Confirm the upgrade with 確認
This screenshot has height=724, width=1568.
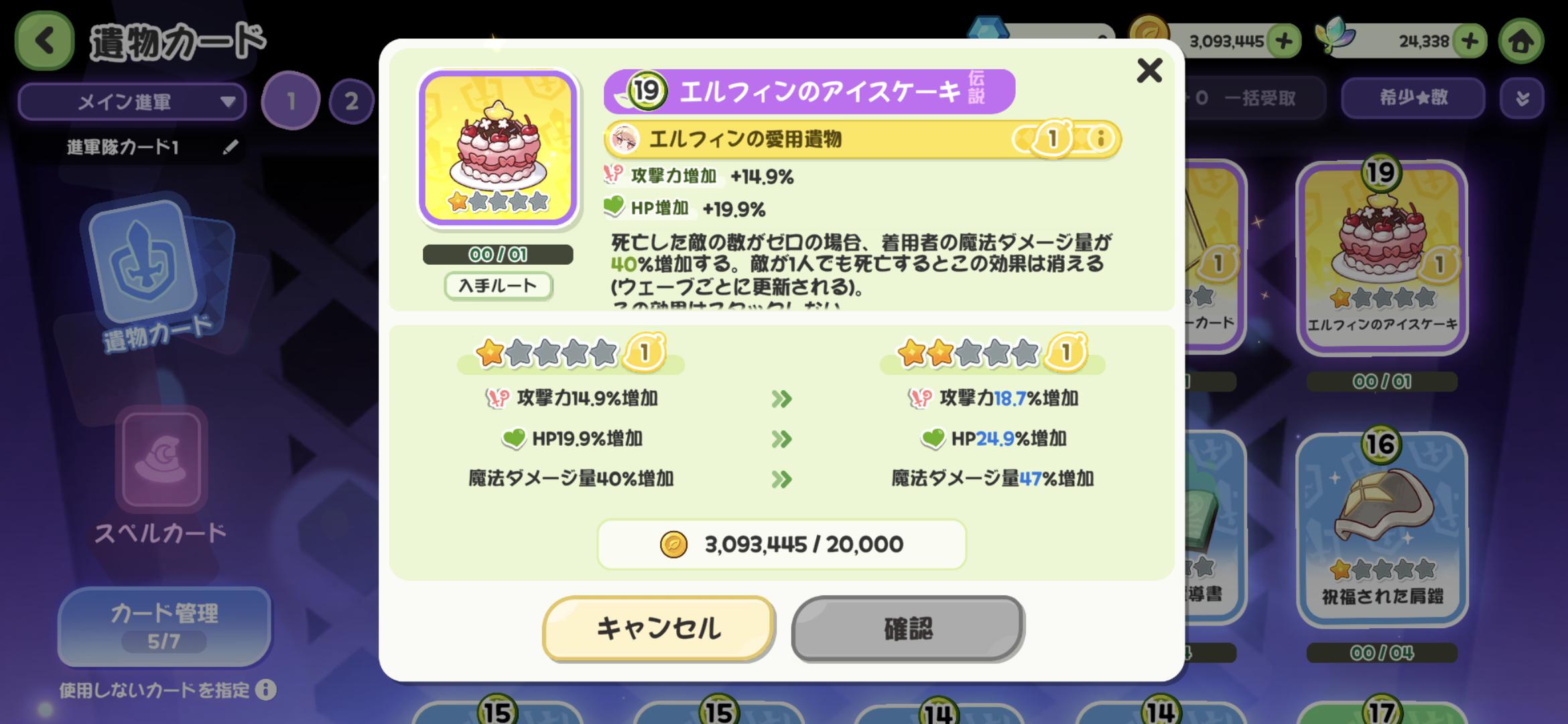908,628
